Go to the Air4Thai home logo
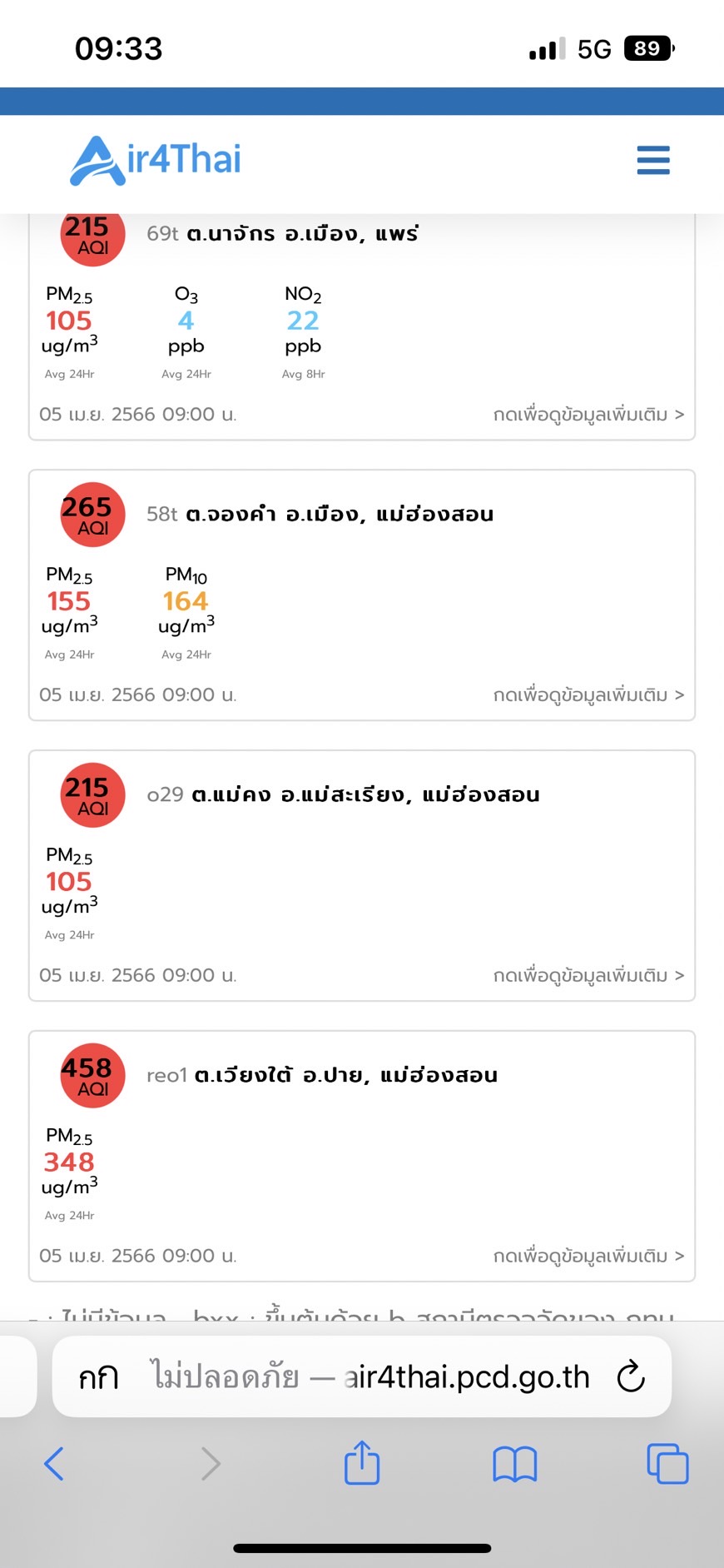The height and width of the screenshot is (1568, 724). pos(156,160)
